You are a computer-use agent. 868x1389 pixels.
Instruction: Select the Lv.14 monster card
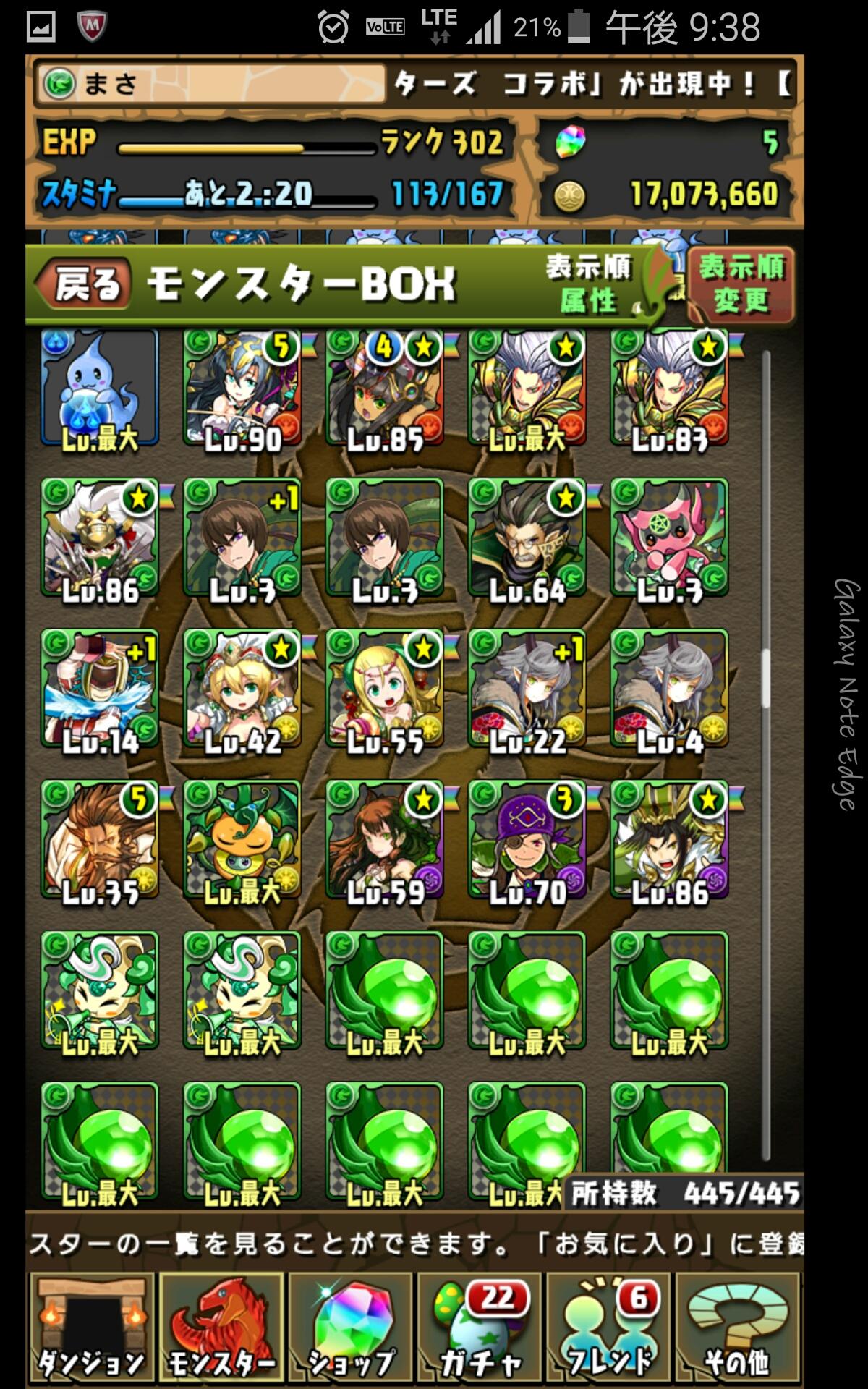point(100,689)
